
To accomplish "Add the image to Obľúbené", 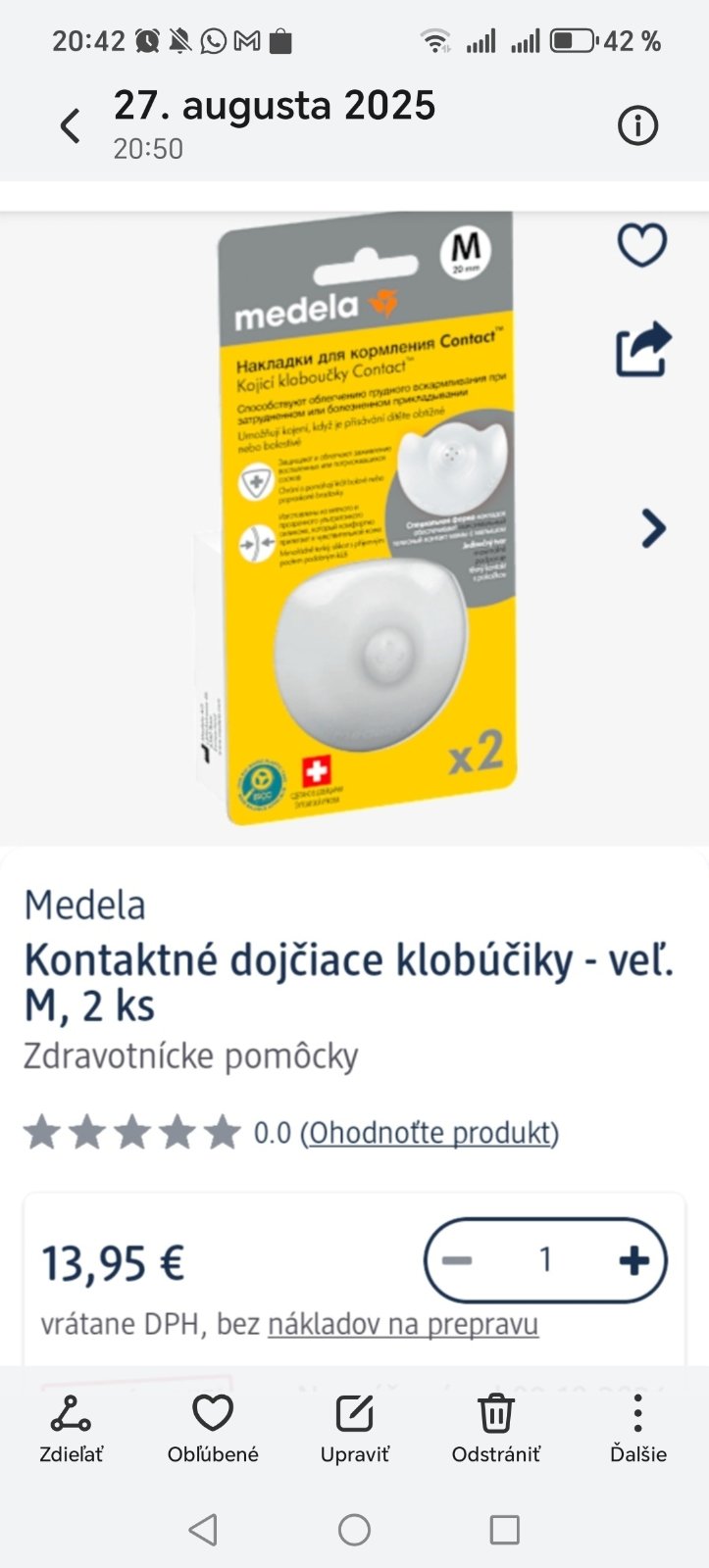I will (x=213, y=1428).
